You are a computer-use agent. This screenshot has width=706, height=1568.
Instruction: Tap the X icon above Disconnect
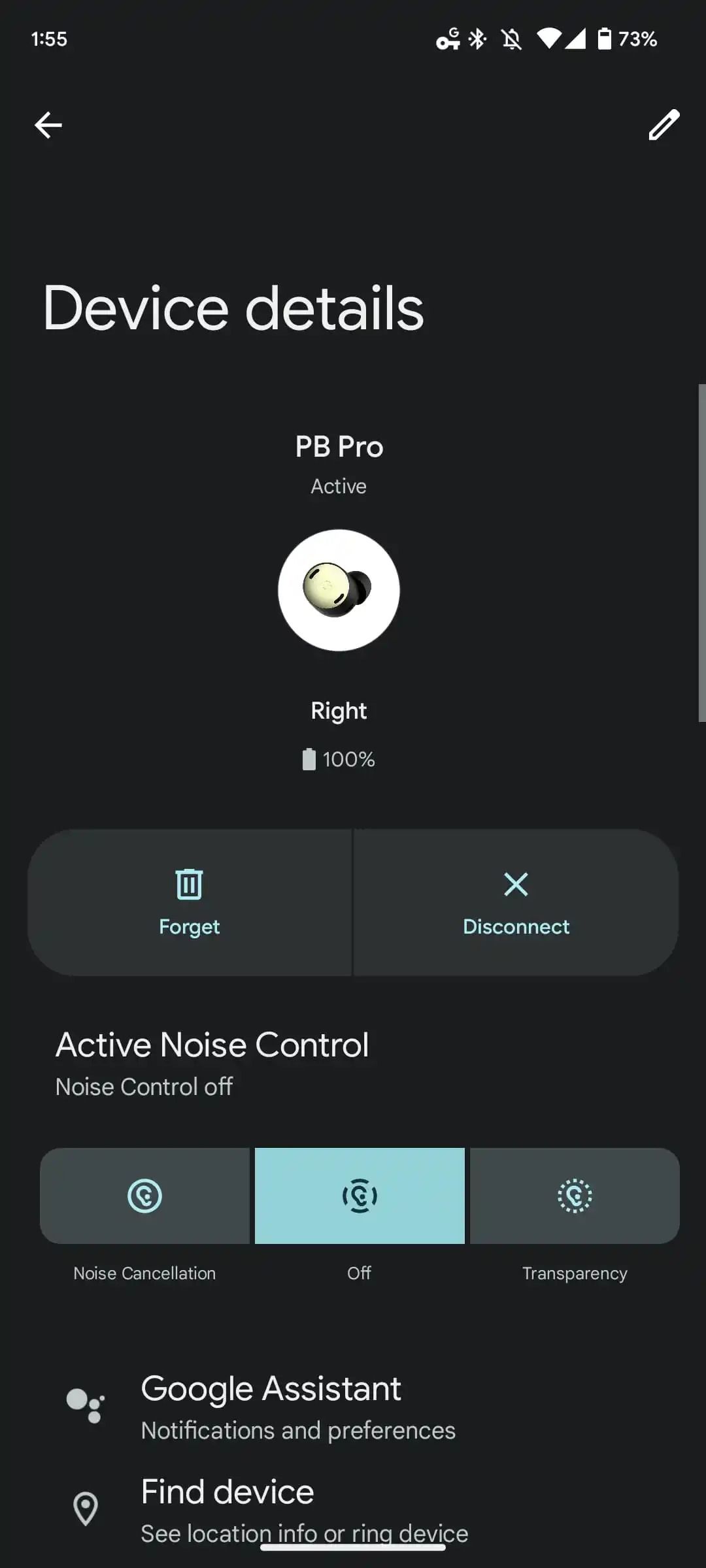516,885
